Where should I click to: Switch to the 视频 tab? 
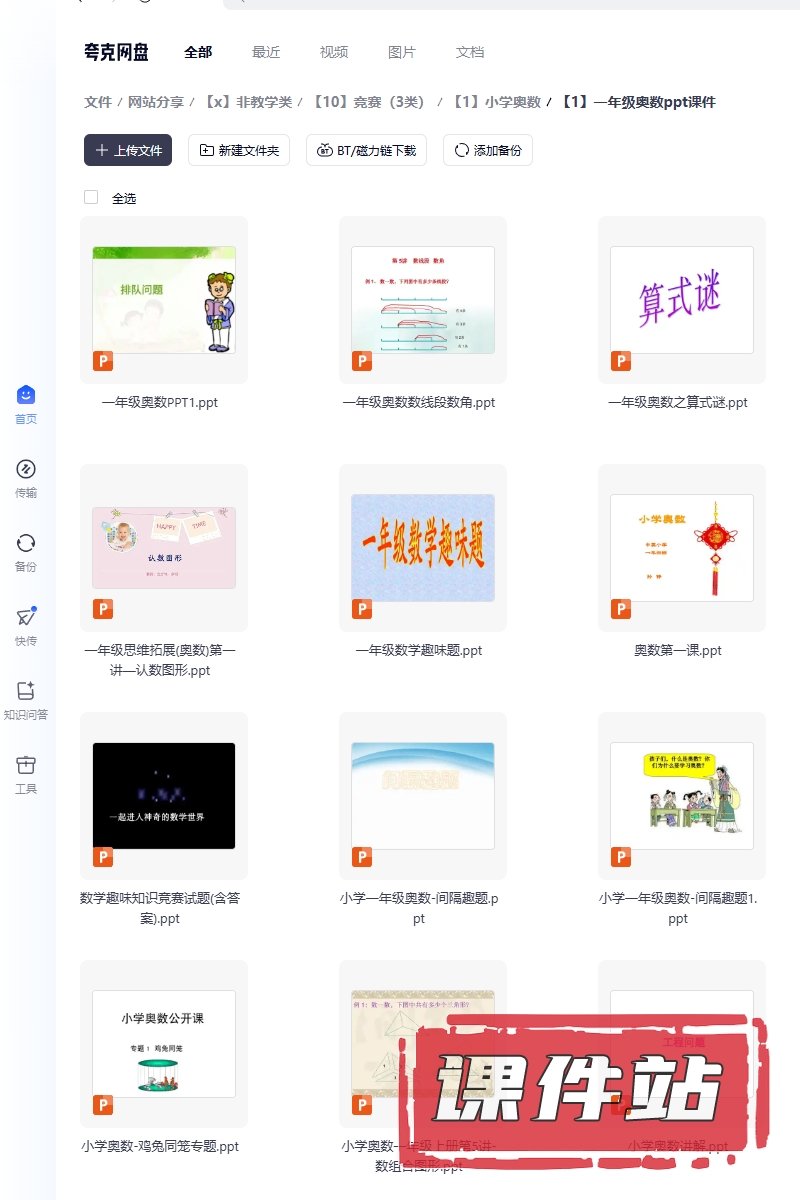(334, 52)
